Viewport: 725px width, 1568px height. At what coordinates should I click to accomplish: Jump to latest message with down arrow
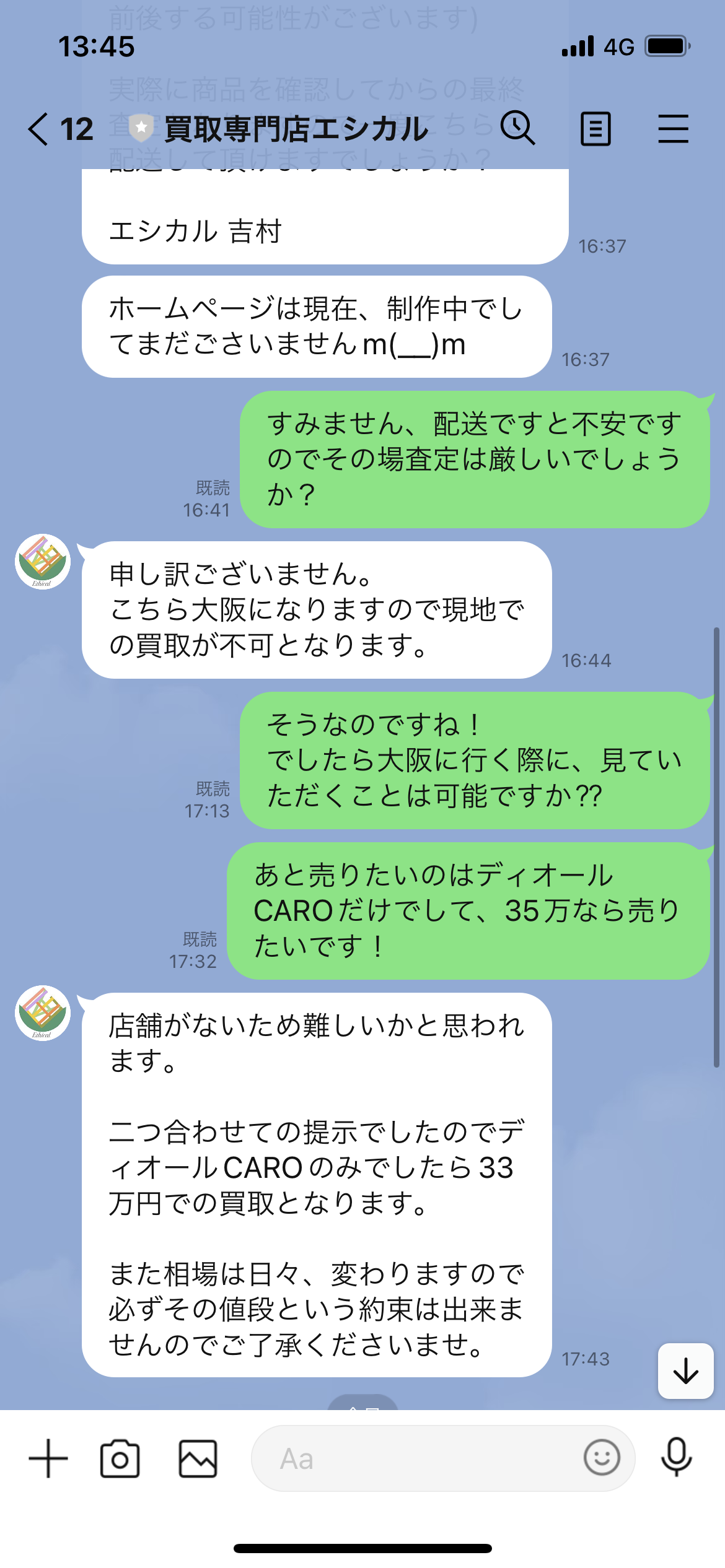686,1370
